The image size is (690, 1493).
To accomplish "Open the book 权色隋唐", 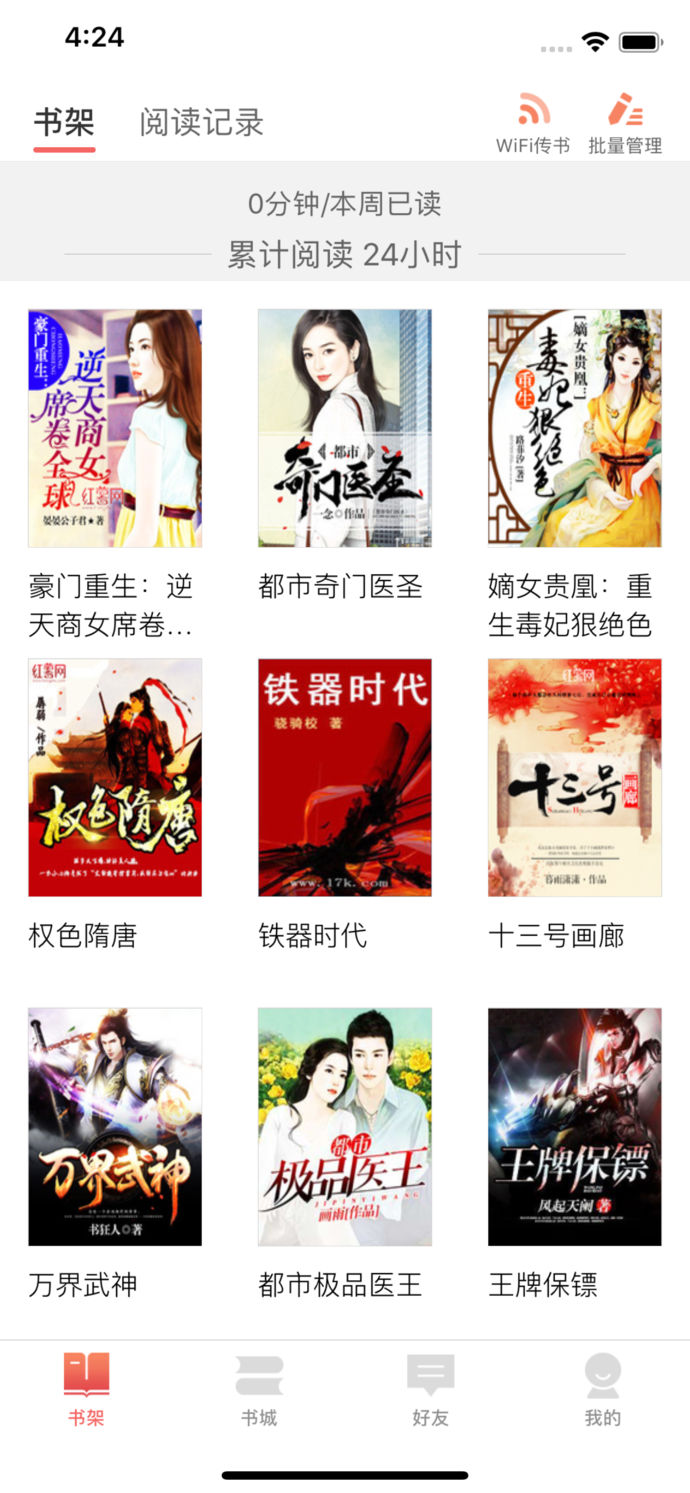I will [115, 777].
